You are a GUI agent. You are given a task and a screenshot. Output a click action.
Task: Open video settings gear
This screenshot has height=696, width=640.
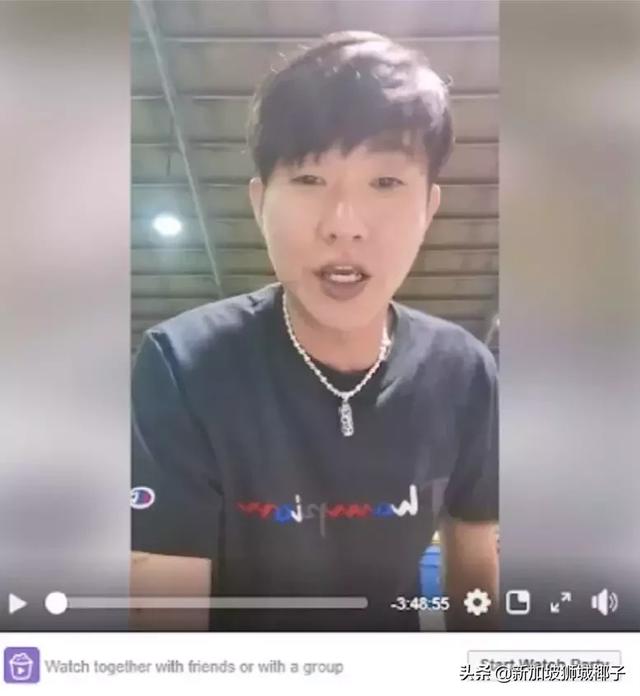tap(478, 602)
